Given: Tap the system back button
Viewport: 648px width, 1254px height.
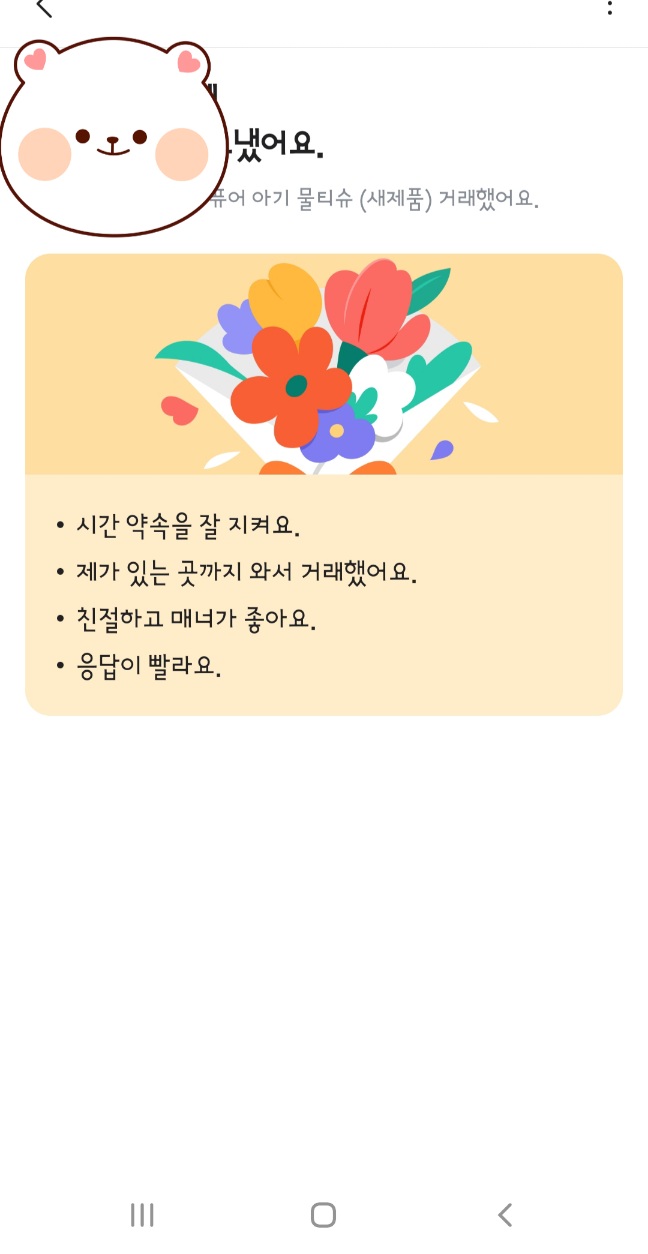Looking at the screenshot, I should [x=505, y=1215].
